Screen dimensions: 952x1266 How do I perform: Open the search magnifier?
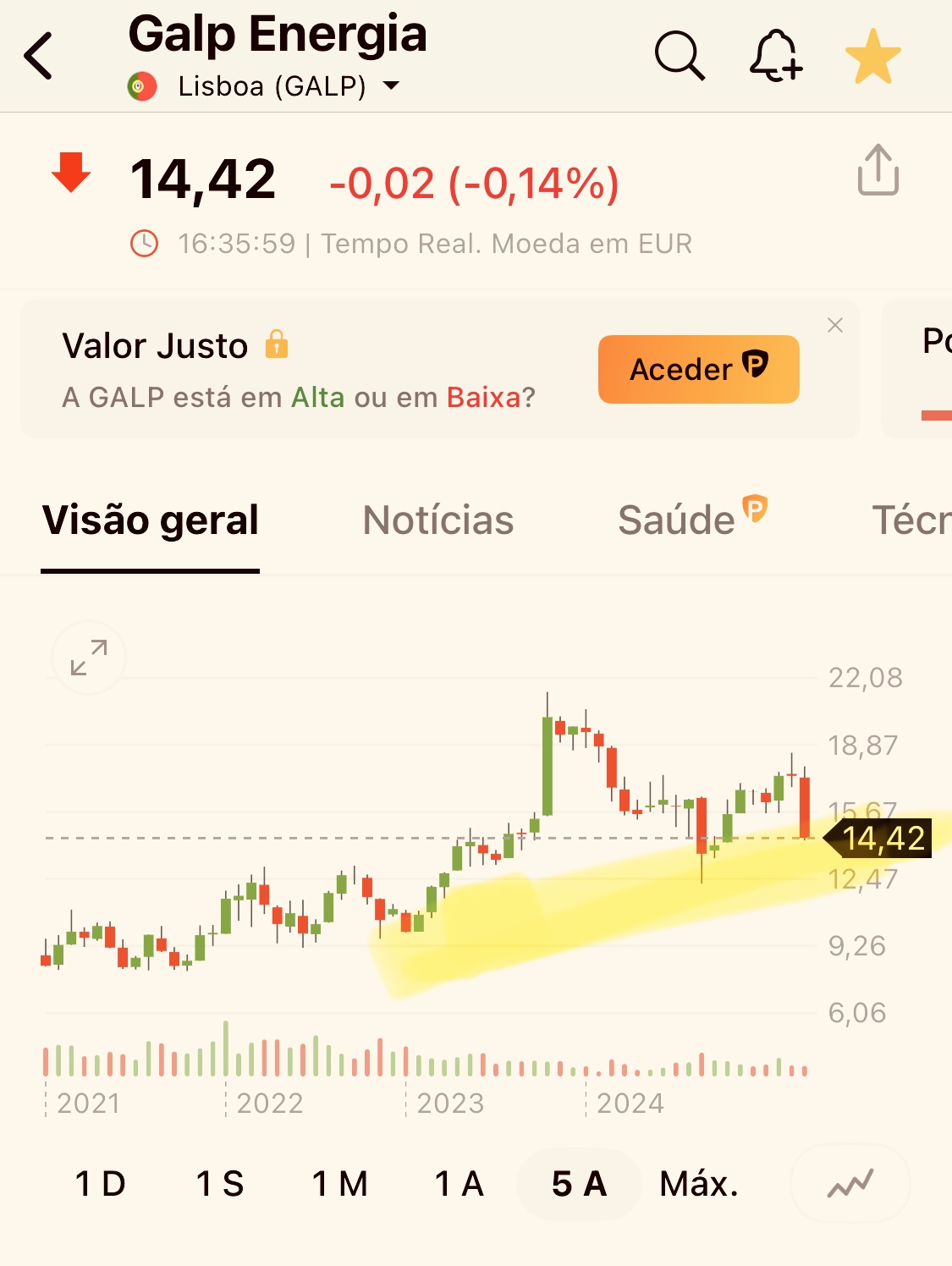point(679,56)
